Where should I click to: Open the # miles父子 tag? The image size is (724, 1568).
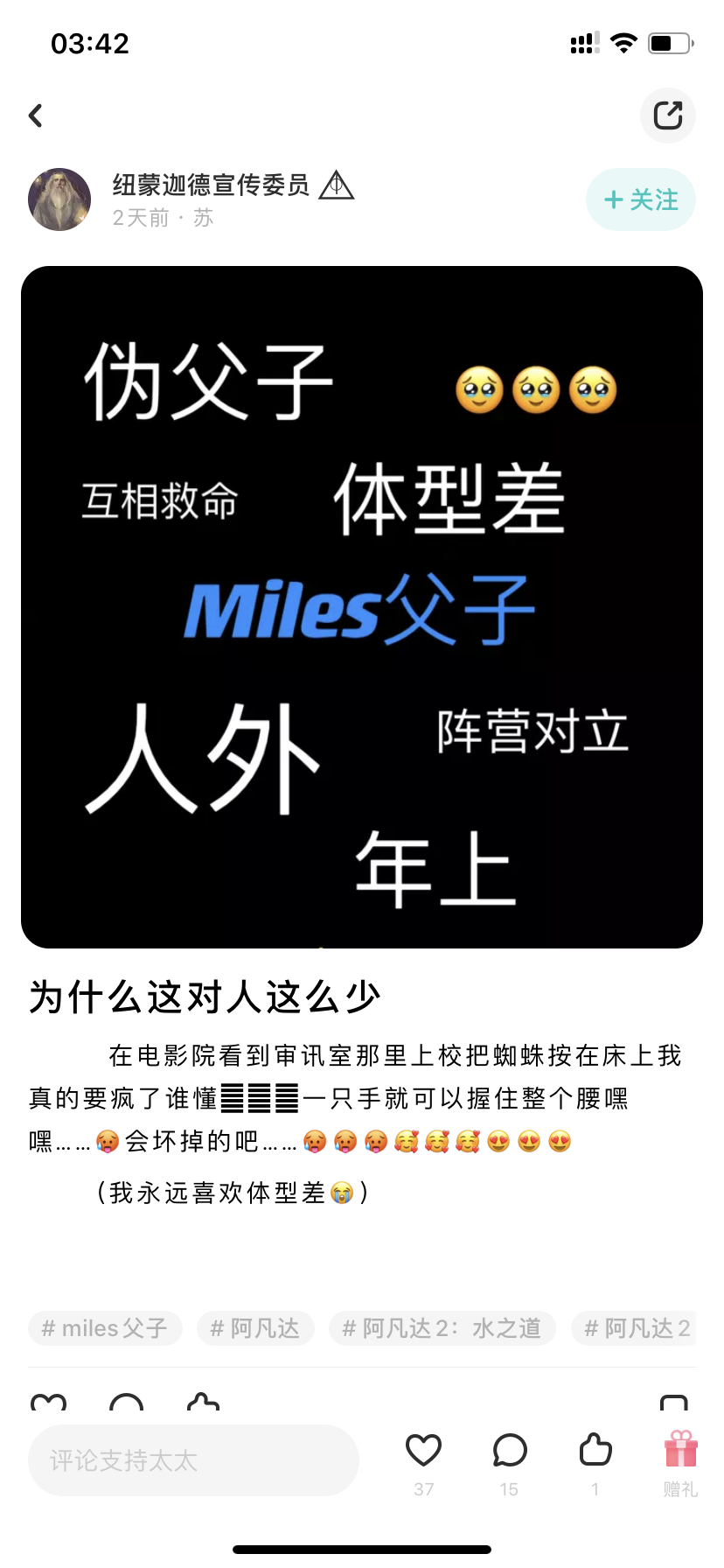click(105, 1328)
